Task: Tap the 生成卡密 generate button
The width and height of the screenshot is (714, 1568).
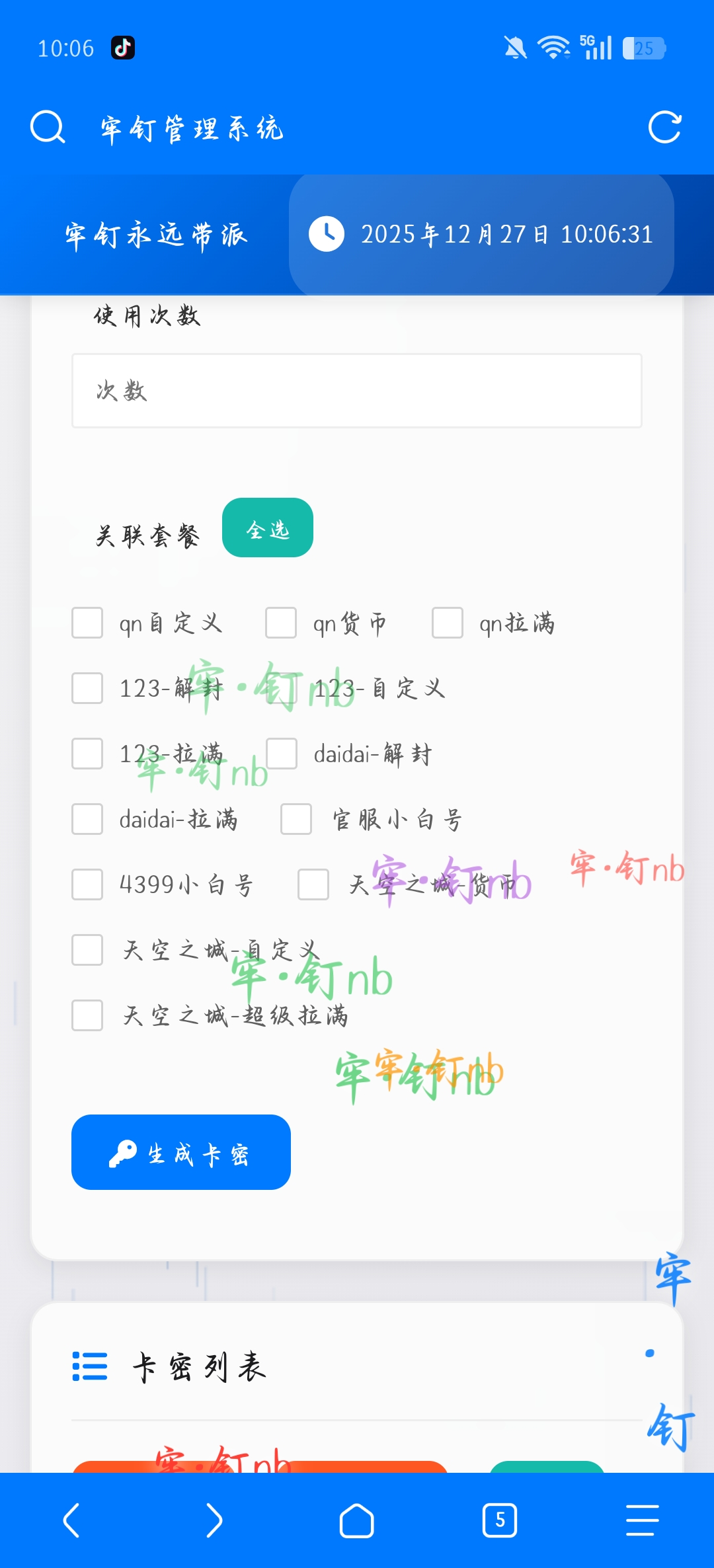Action: 181,1152
